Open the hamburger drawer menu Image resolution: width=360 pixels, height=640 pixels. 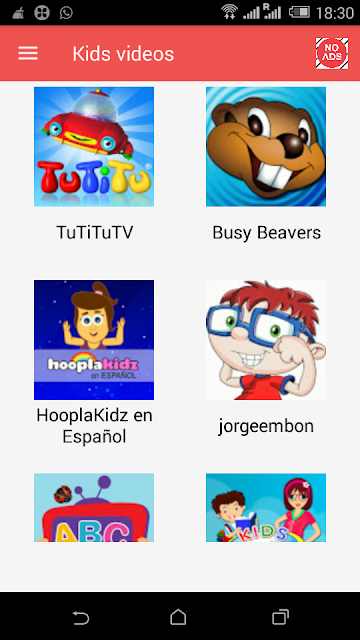click(x=28, y=53)
